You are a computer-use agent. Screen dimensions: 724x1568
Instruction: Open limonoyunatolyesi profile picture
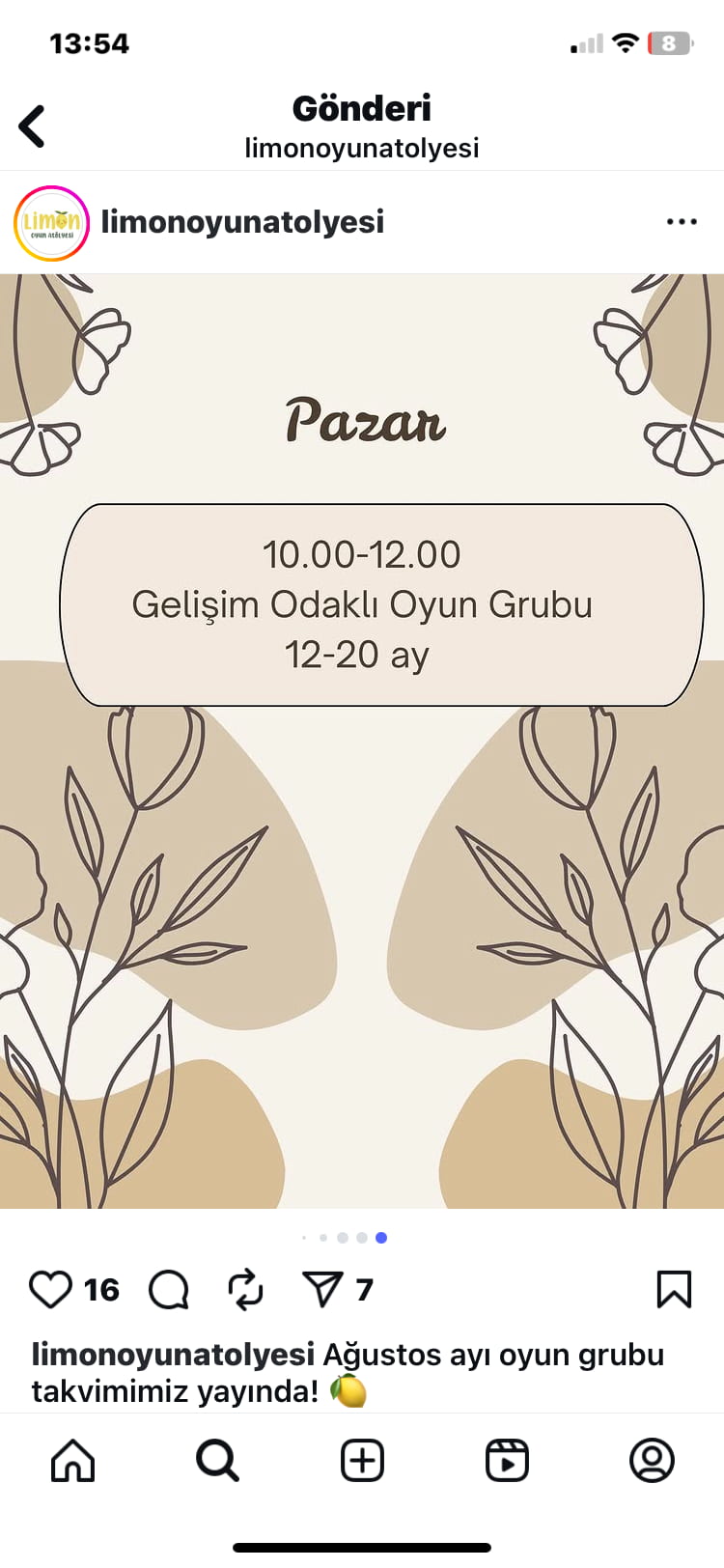51,223
